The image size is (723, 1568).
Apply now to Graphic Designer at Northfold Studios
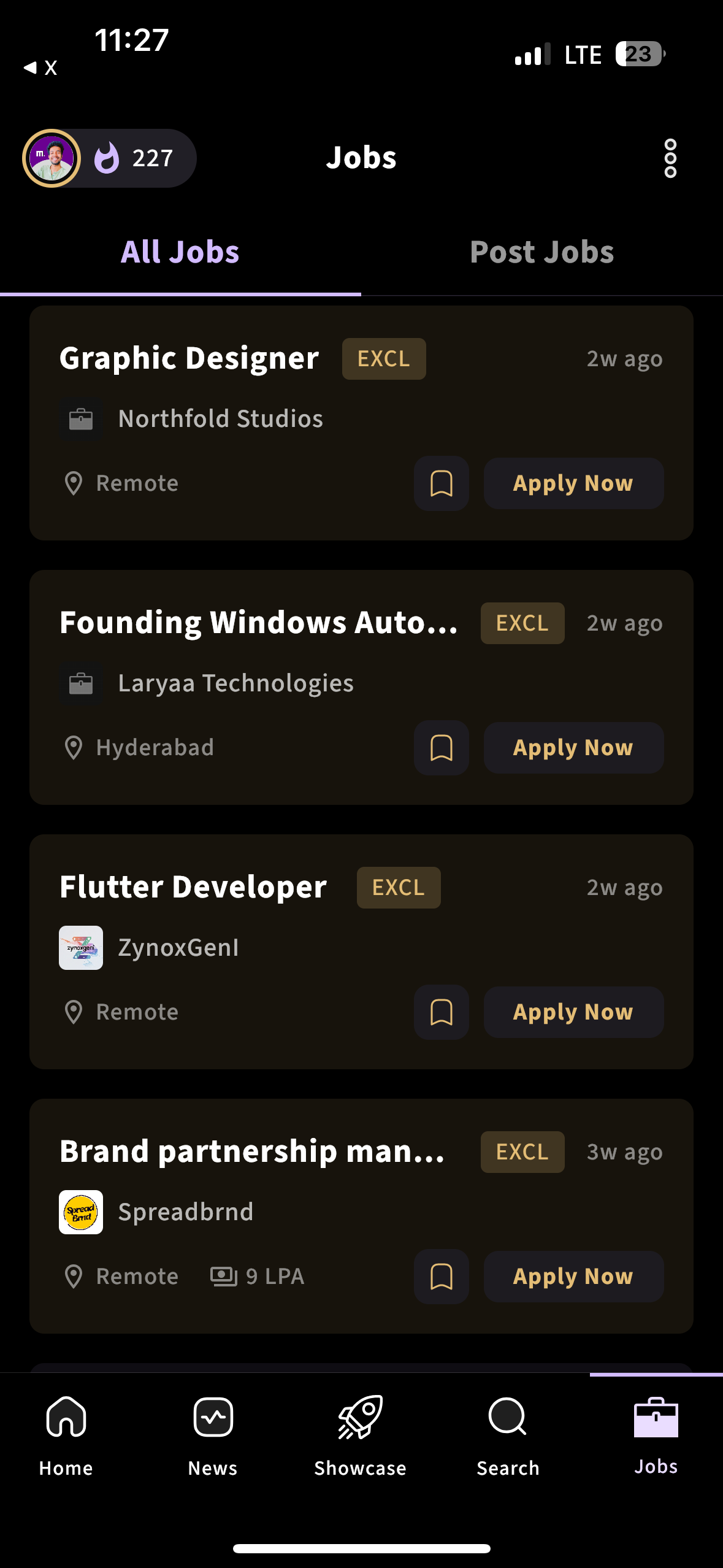click(573, 483)
